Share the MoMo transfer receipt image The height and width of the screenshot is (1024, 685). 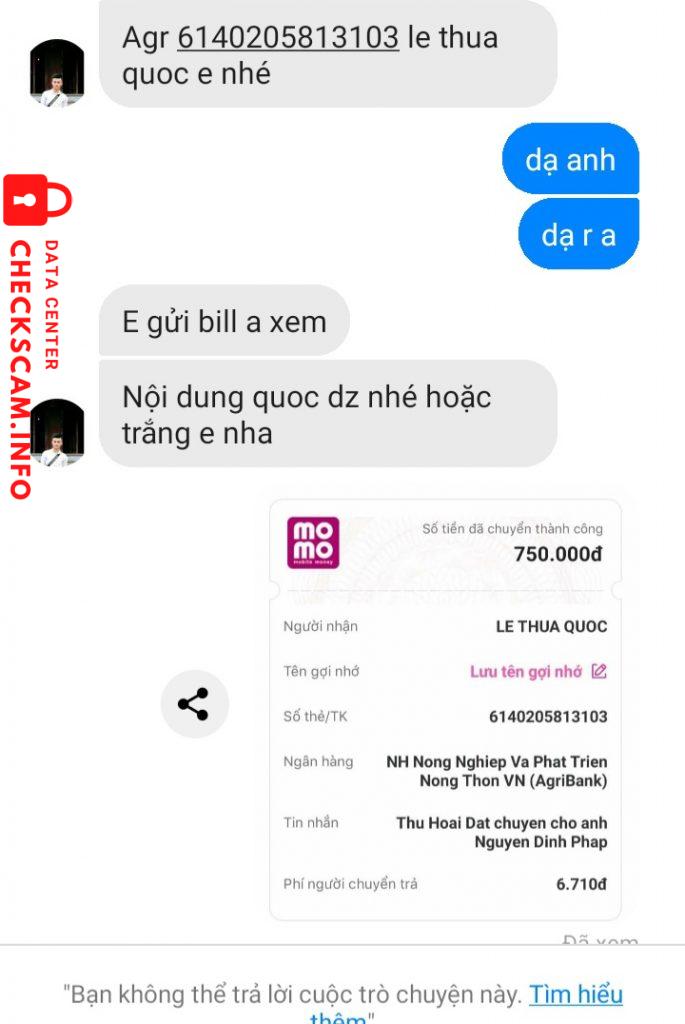click(194, 704)
